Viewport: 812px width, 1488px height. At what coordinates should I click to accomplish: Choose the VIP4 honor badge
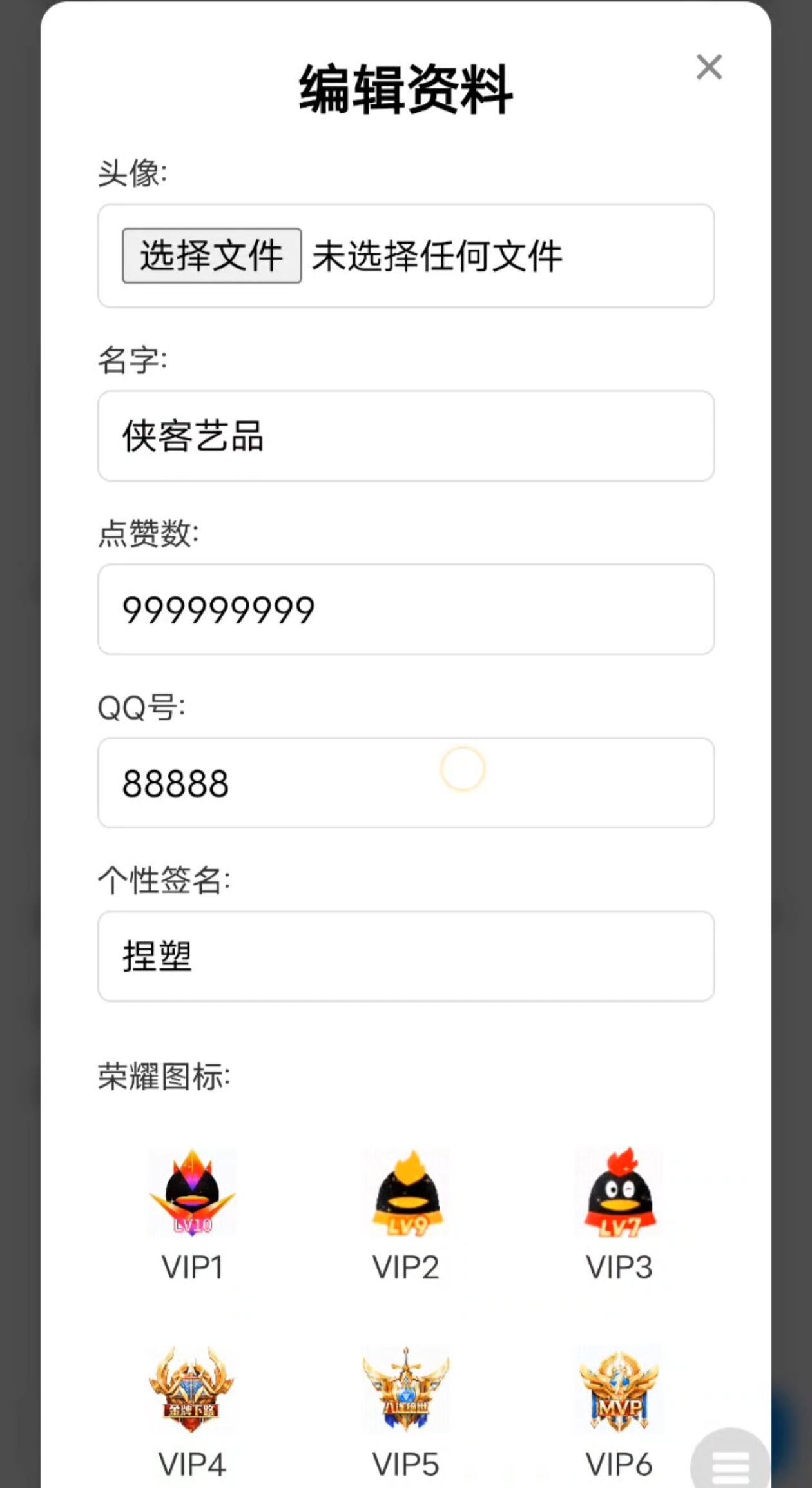(192, 1390)
